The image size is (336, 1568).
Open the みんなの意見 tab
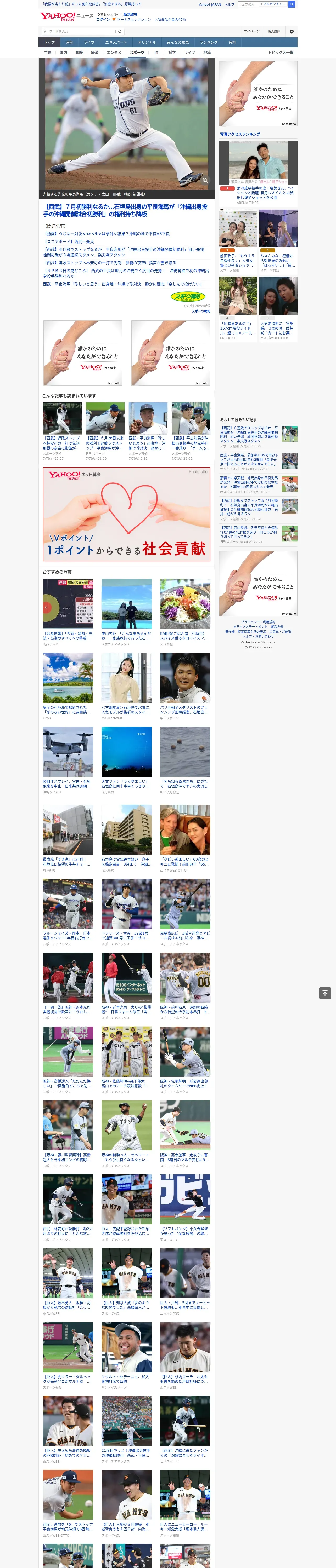(x=177, y=43)
